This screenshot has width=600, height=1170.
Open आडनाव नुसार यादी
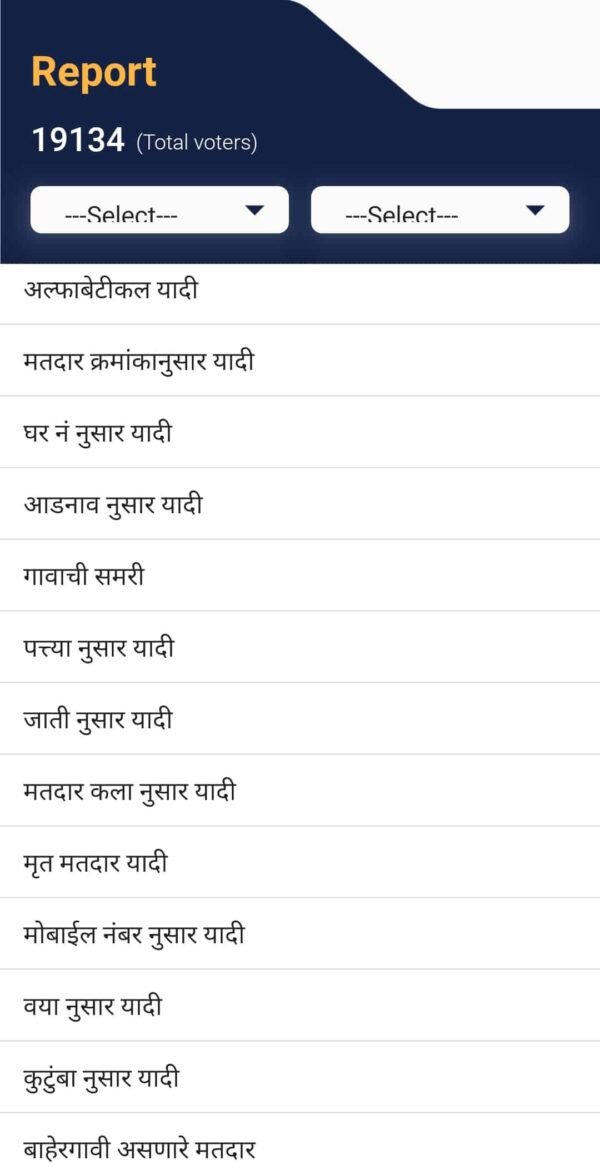point(113,505)
